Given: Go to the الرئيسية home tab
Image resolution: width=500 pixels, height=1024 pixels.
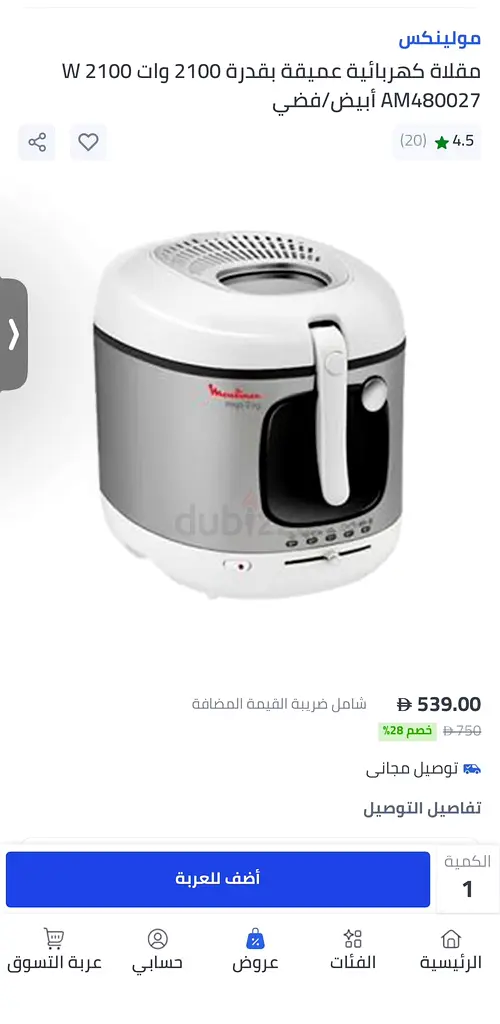Looking at the screenshot, I should tap(450, 950).
